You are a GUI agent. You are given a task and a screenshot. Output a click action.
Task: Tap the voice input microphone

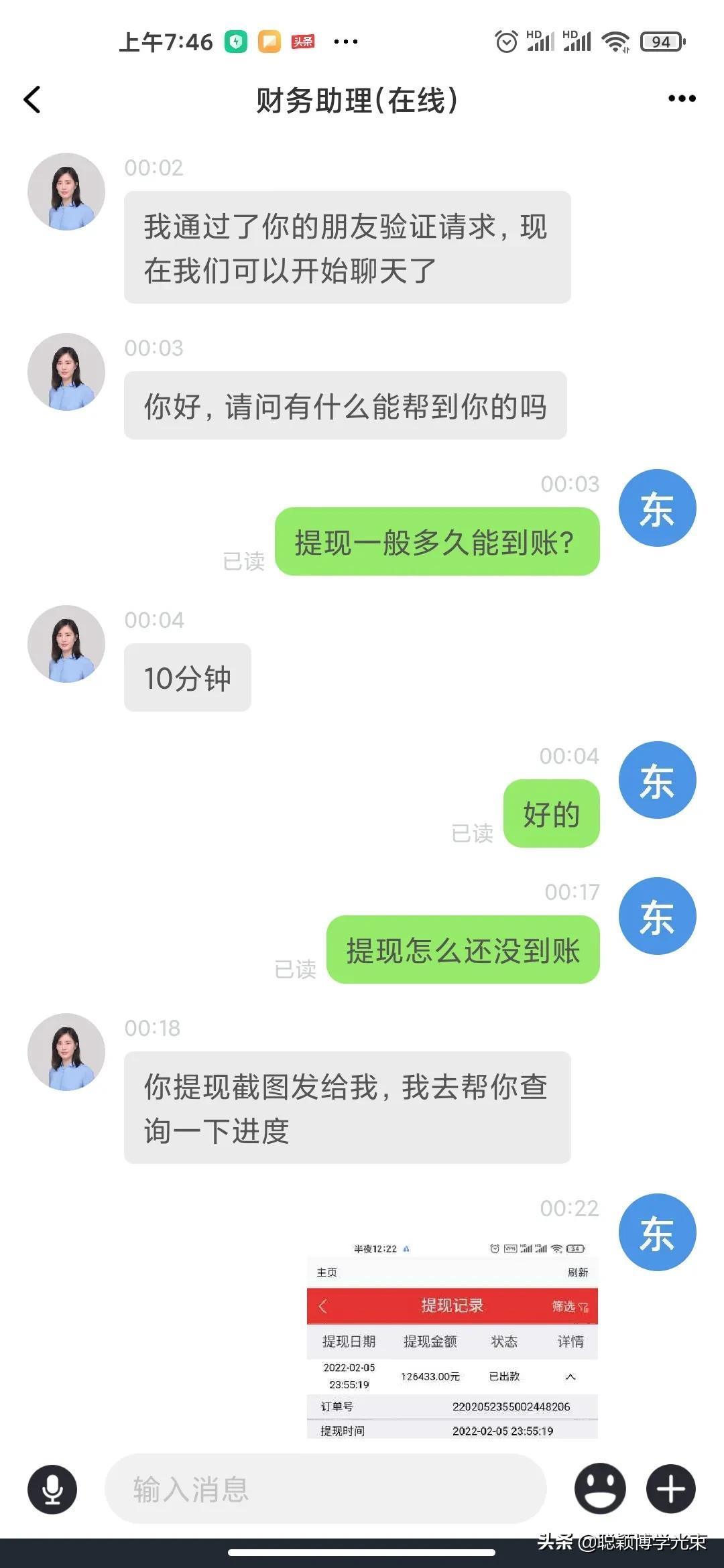[52, 1489]
